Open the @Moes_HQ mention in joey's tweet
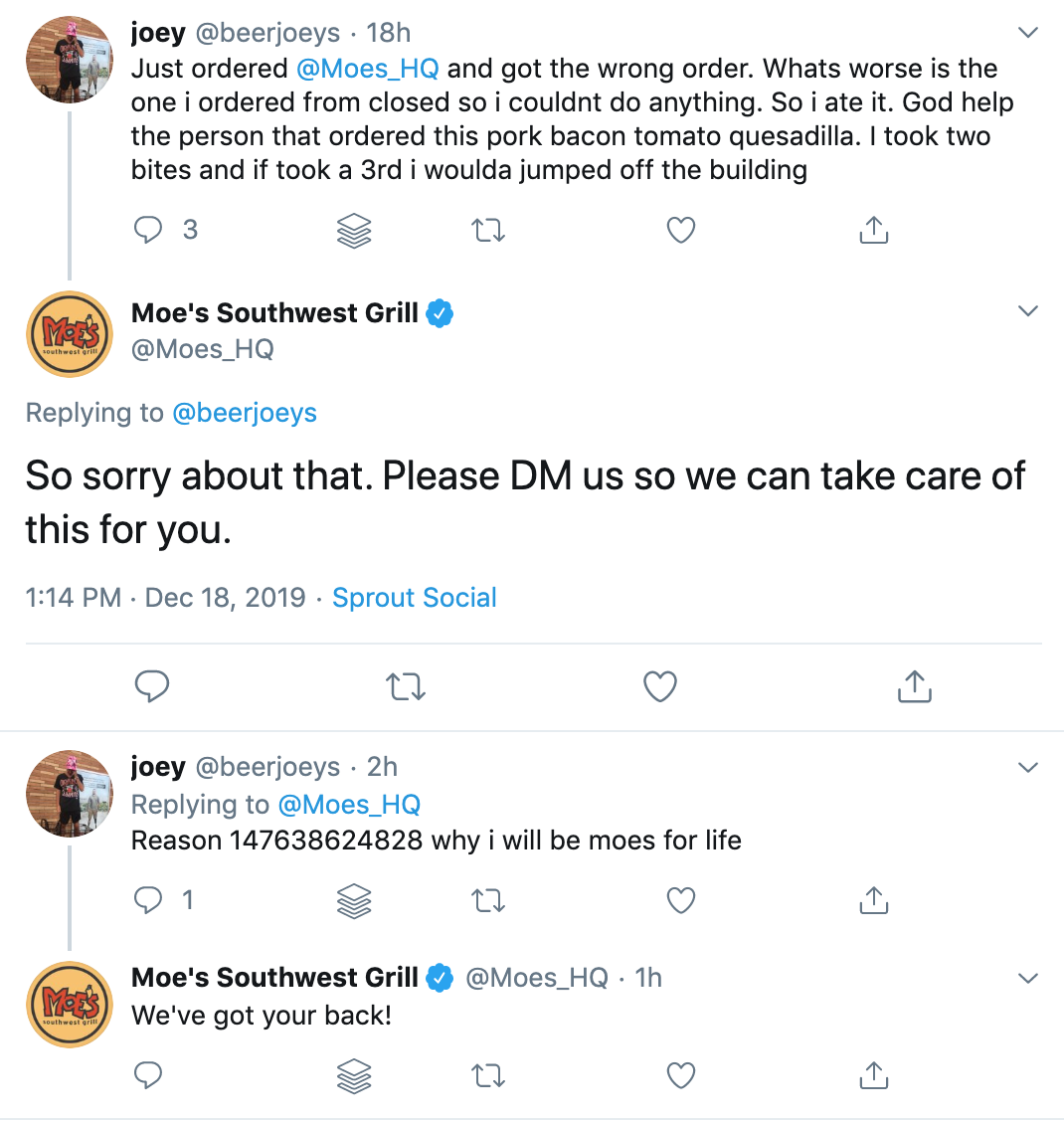 [367, 69]
